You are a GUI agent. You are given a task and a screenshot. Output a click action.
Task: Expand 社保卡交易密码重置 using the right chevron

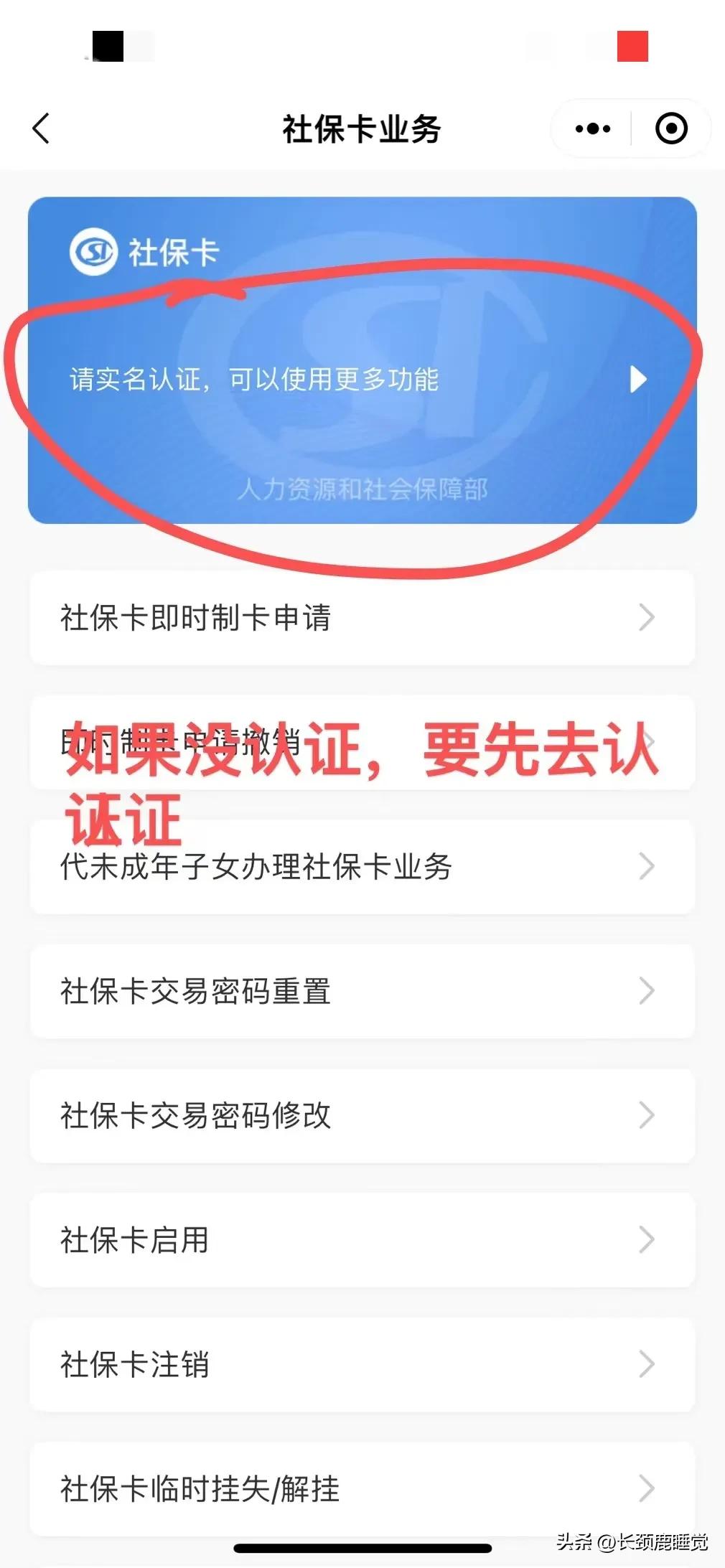pos(648,990)
